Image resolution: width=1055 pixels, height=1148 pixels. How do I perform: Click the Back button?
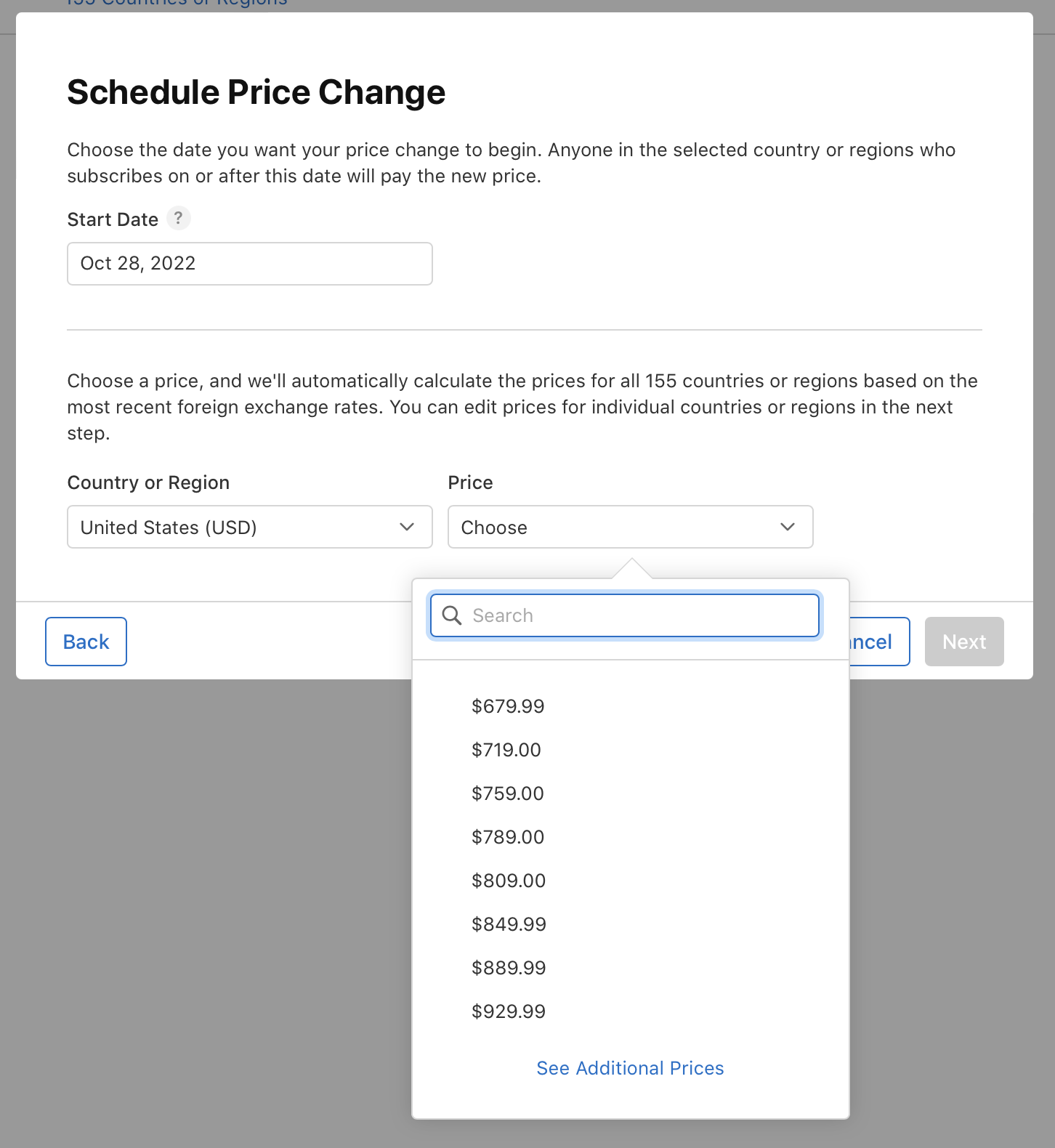pos(86,641)
